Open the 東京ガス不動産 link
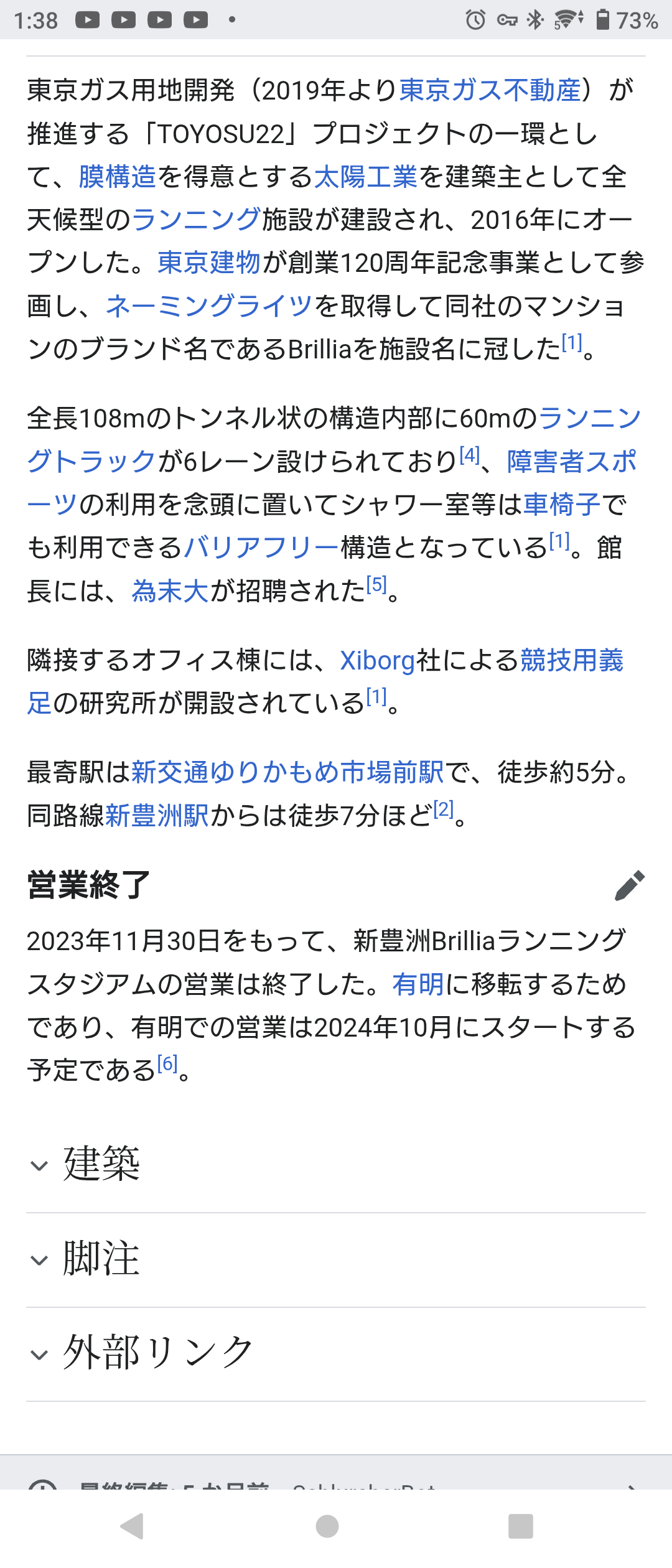 coord(490,90)
